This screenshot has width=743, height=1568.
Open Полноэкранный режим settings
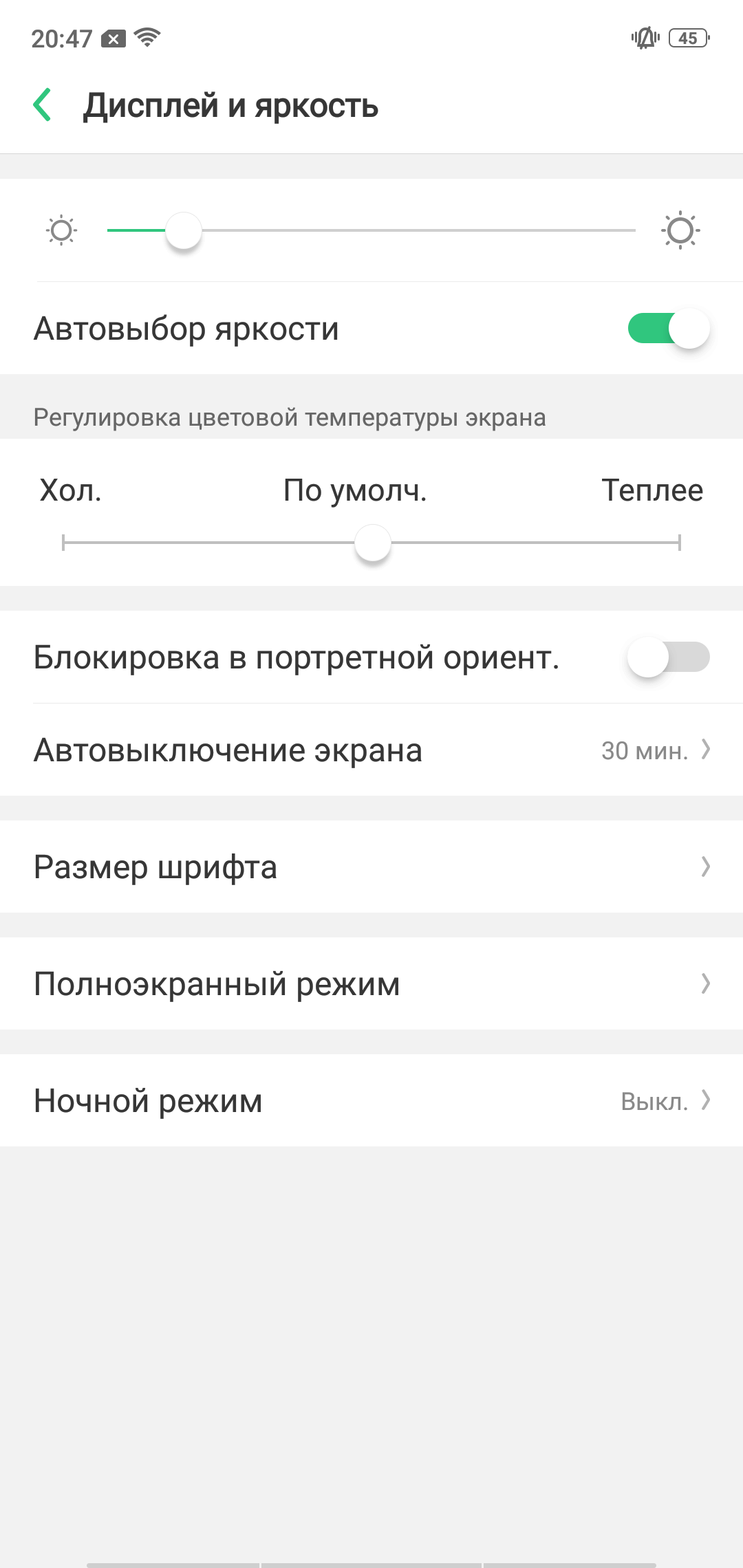coord(371,983)
